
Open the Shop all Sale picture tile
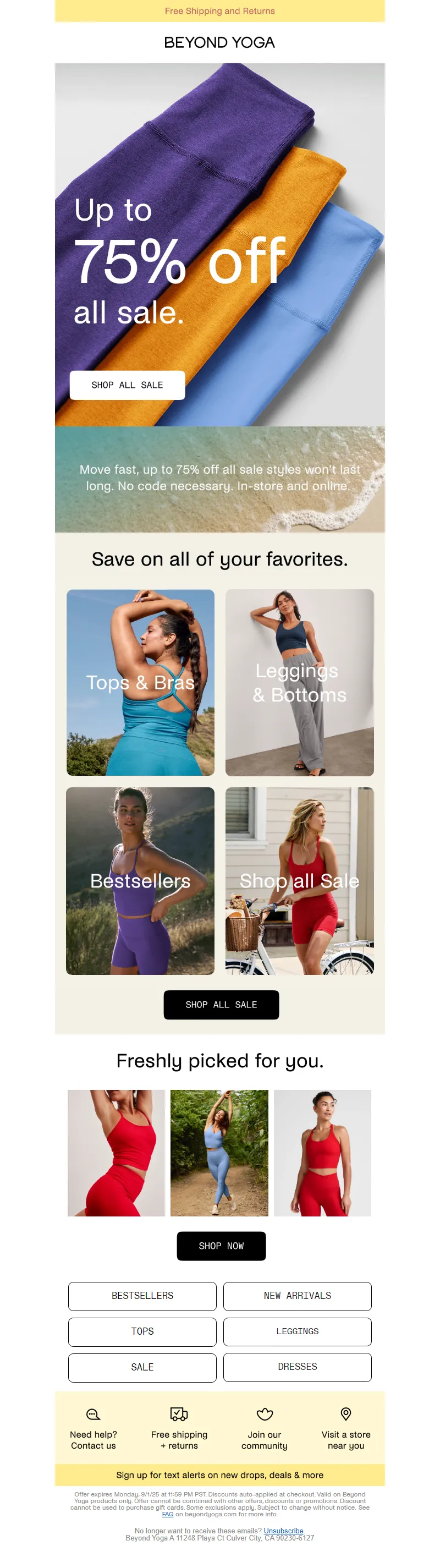pos(299,880)
